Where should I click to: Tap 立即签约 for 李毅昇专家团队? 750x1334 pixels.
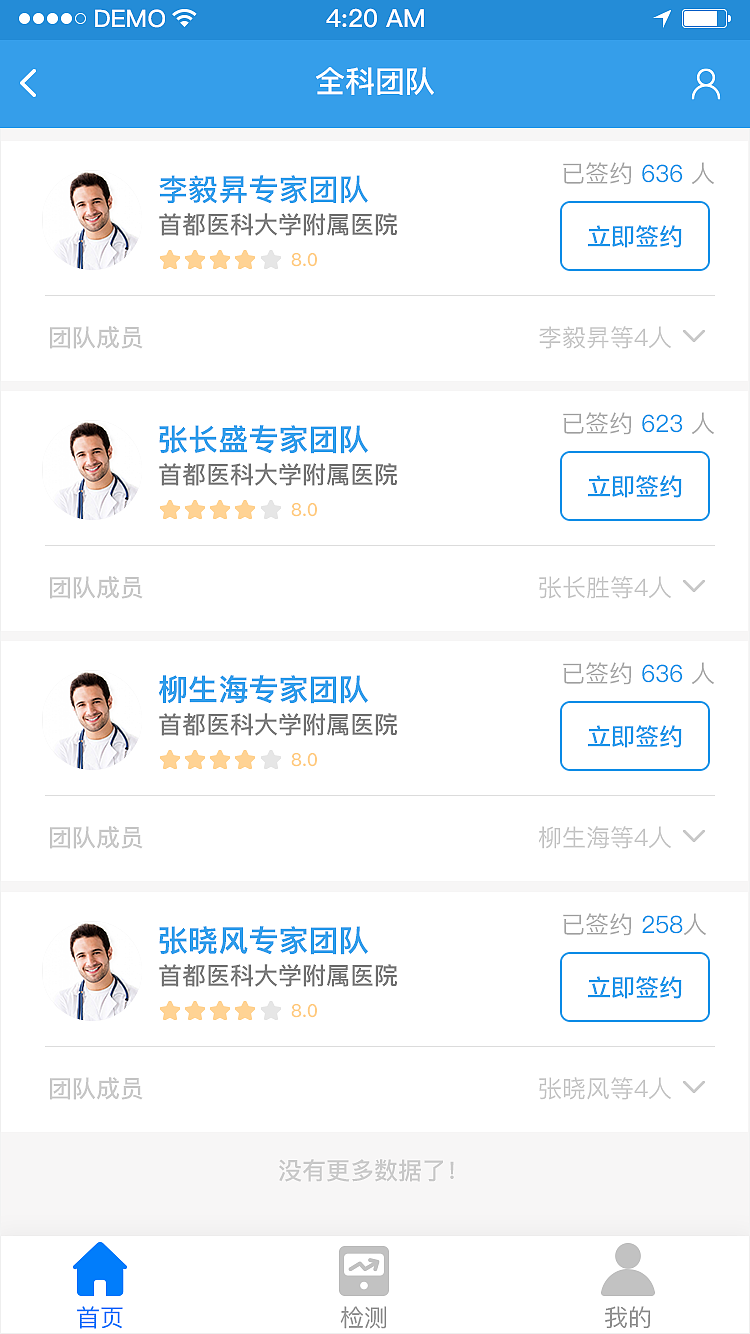pyautogui.click(x=635, y=236)
